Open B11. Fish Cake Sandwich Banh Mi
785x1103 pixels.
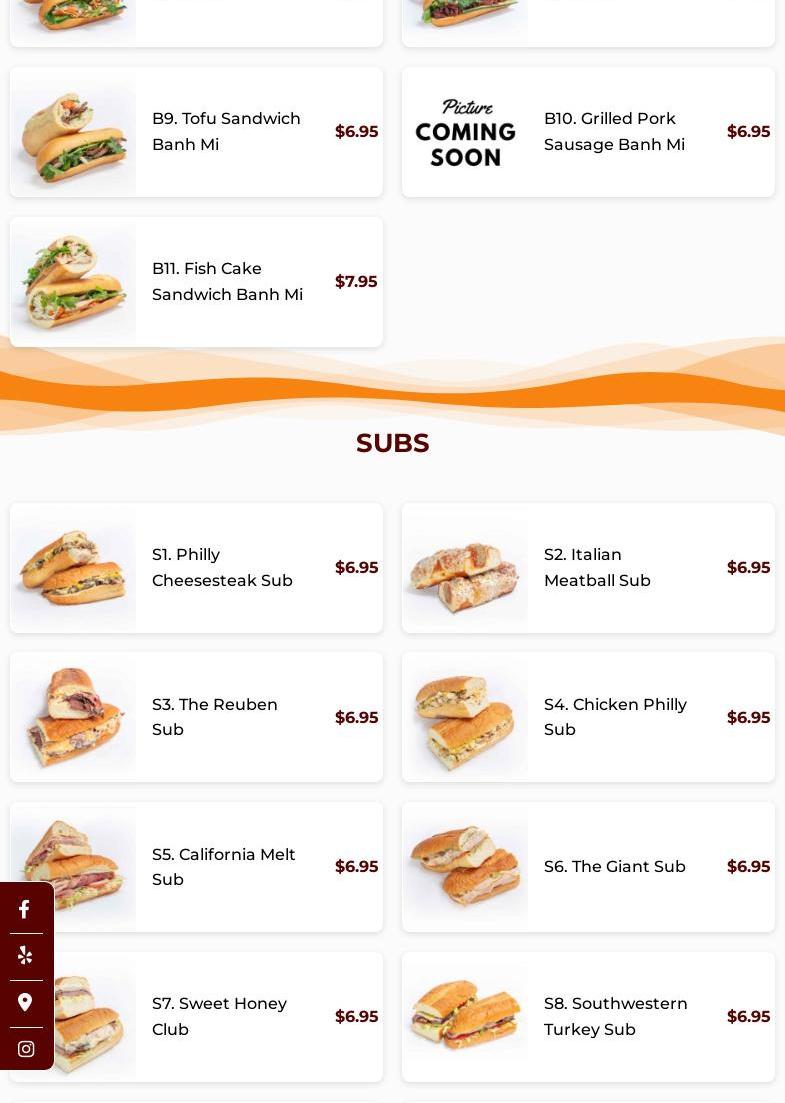pos(227,282)
